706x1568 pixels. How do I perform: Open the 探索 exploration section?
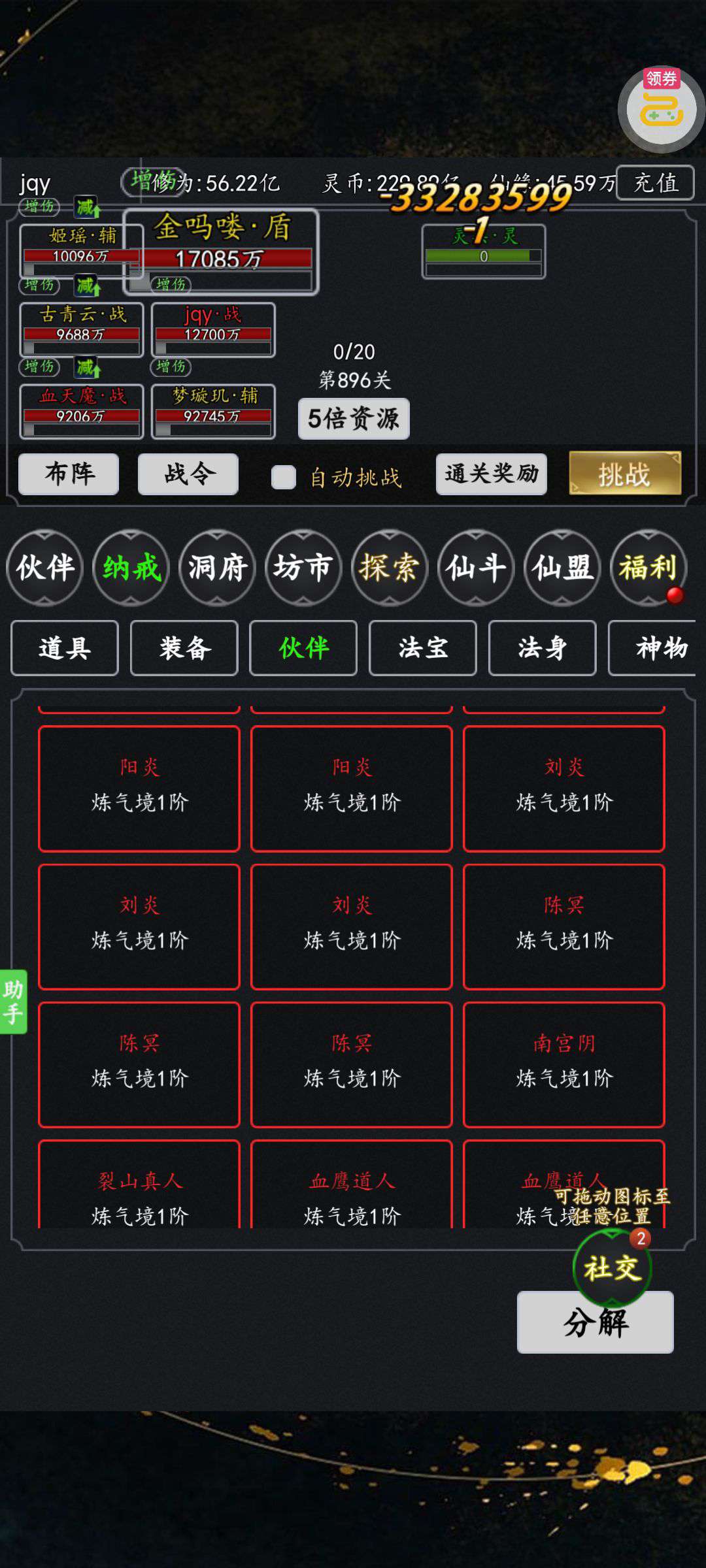tap(389, 567)
